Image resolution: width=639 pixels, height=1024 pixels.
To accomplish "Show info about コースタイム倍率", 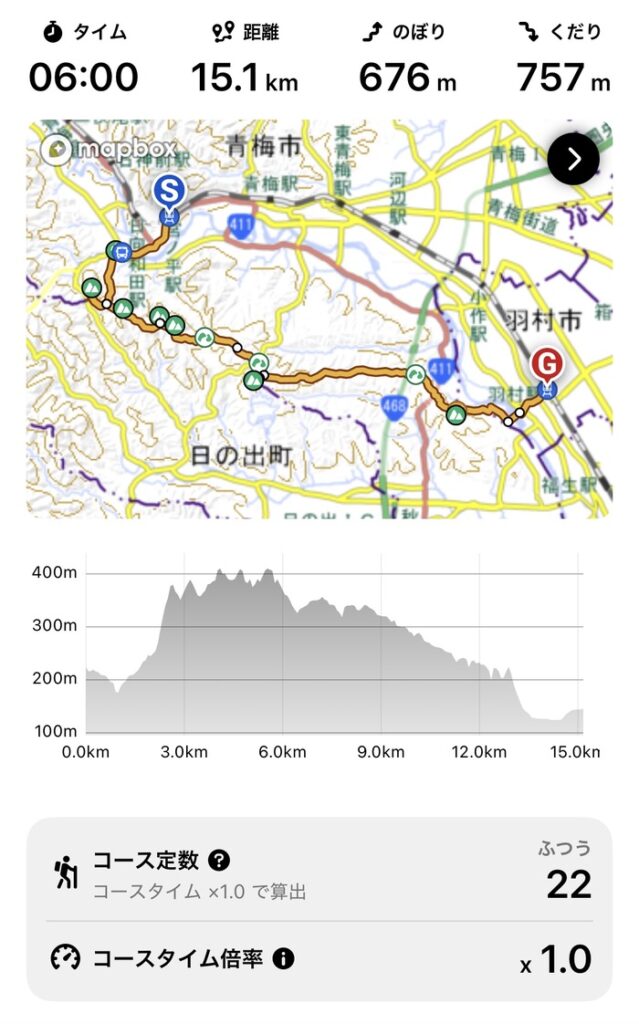I will point(283,959).
